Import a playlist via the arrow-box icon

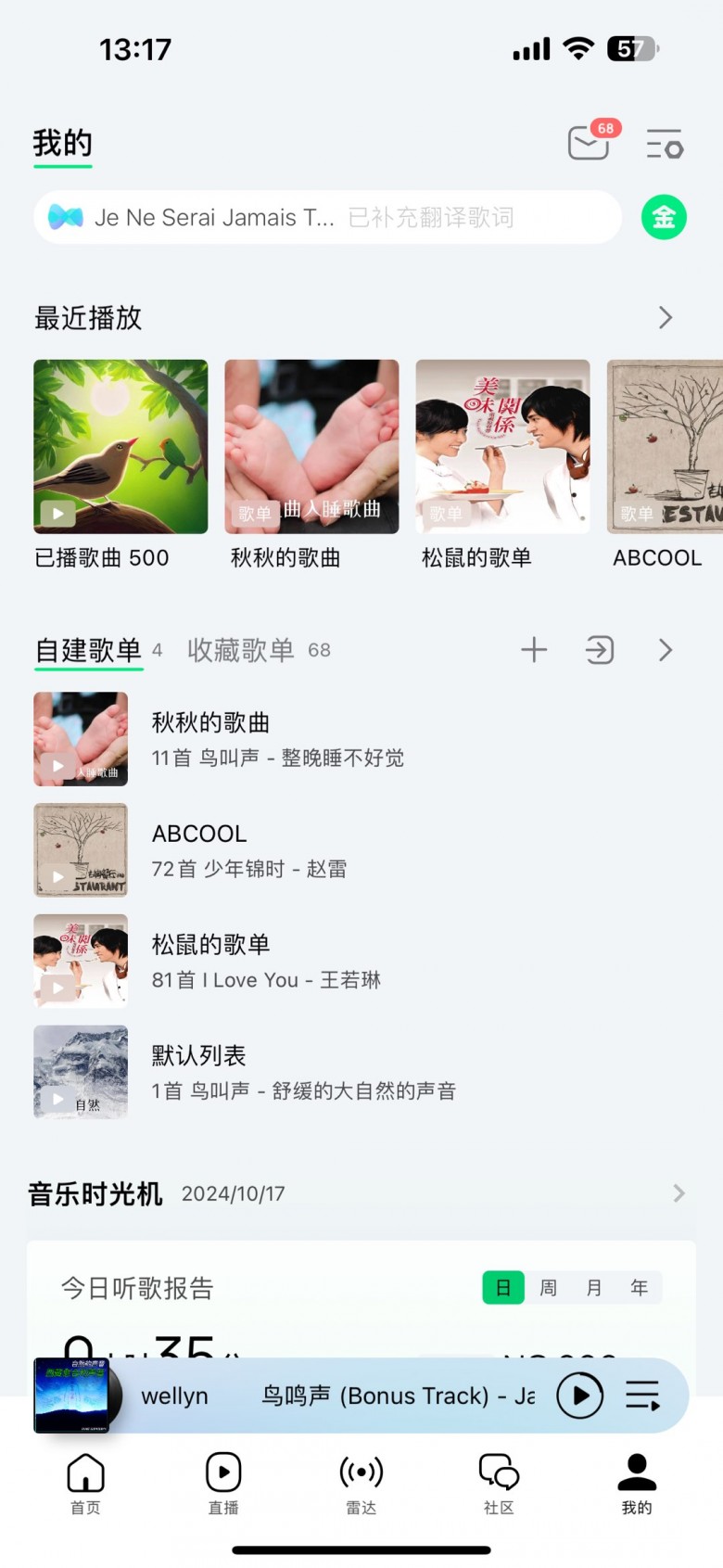[x=600, y=650]
